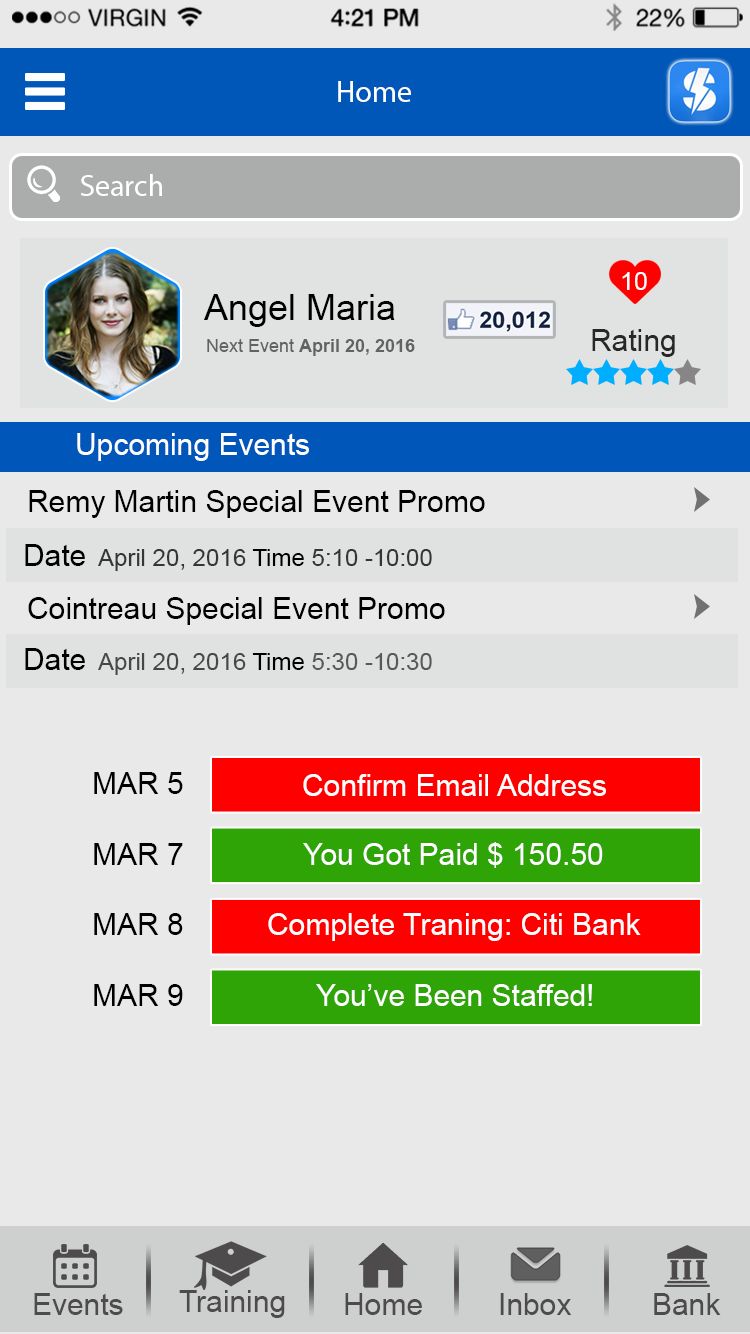Select Complete Traning: Citi Bank
The width and height of the screenshot is (750, 1334).
click(455, 925)
